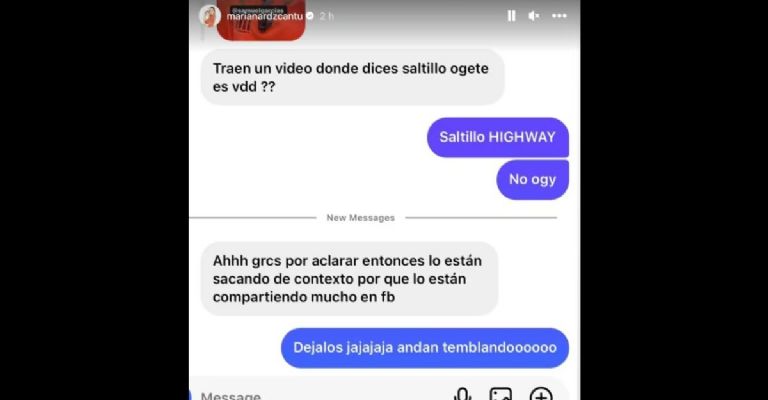The height and width of the screenshot is (400, 768).
Task: Tap the story author's profile picture
Action: 210,16
